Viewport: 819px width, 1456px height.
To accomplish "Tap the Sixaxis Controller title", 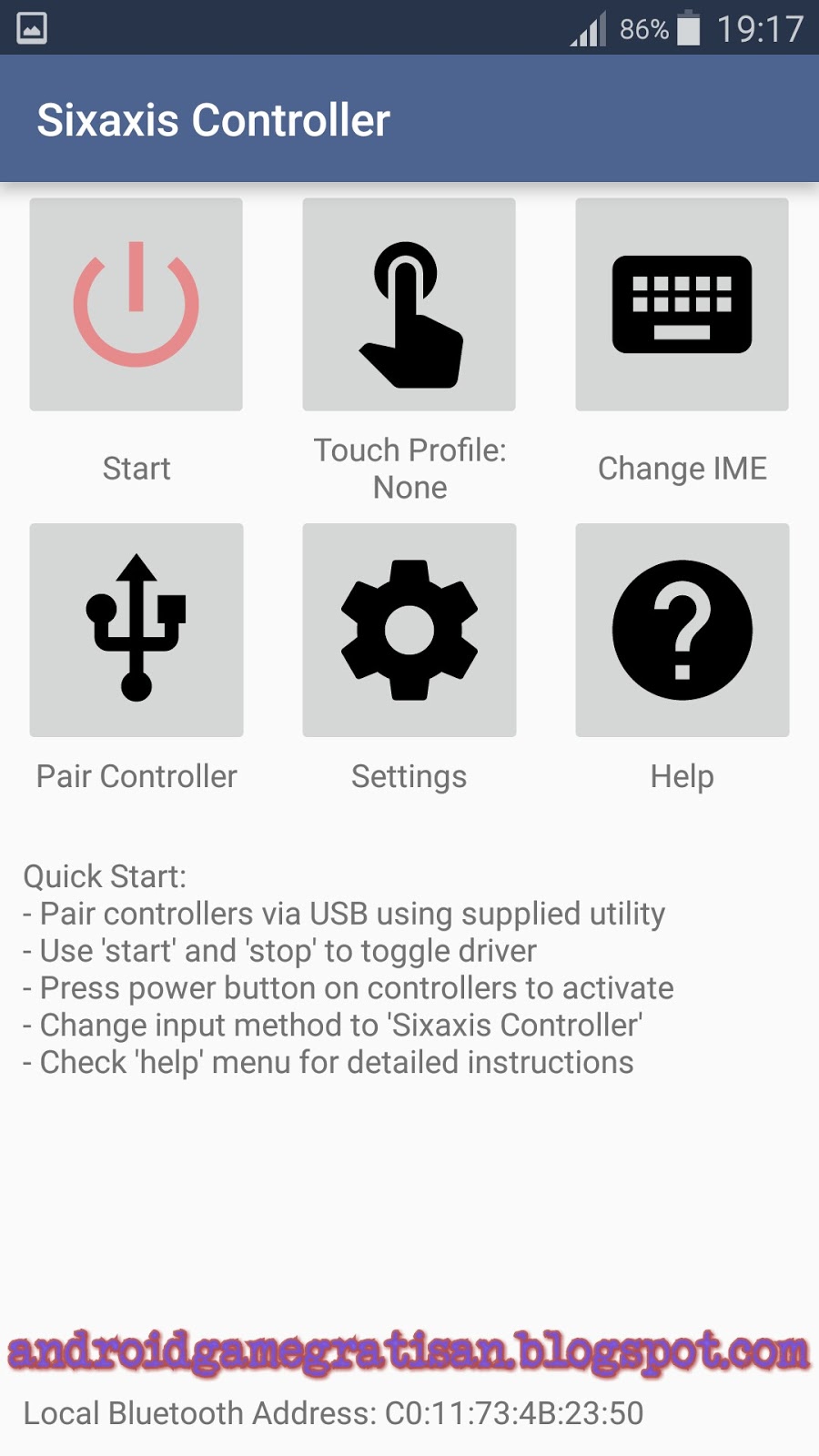I will 213,118.
